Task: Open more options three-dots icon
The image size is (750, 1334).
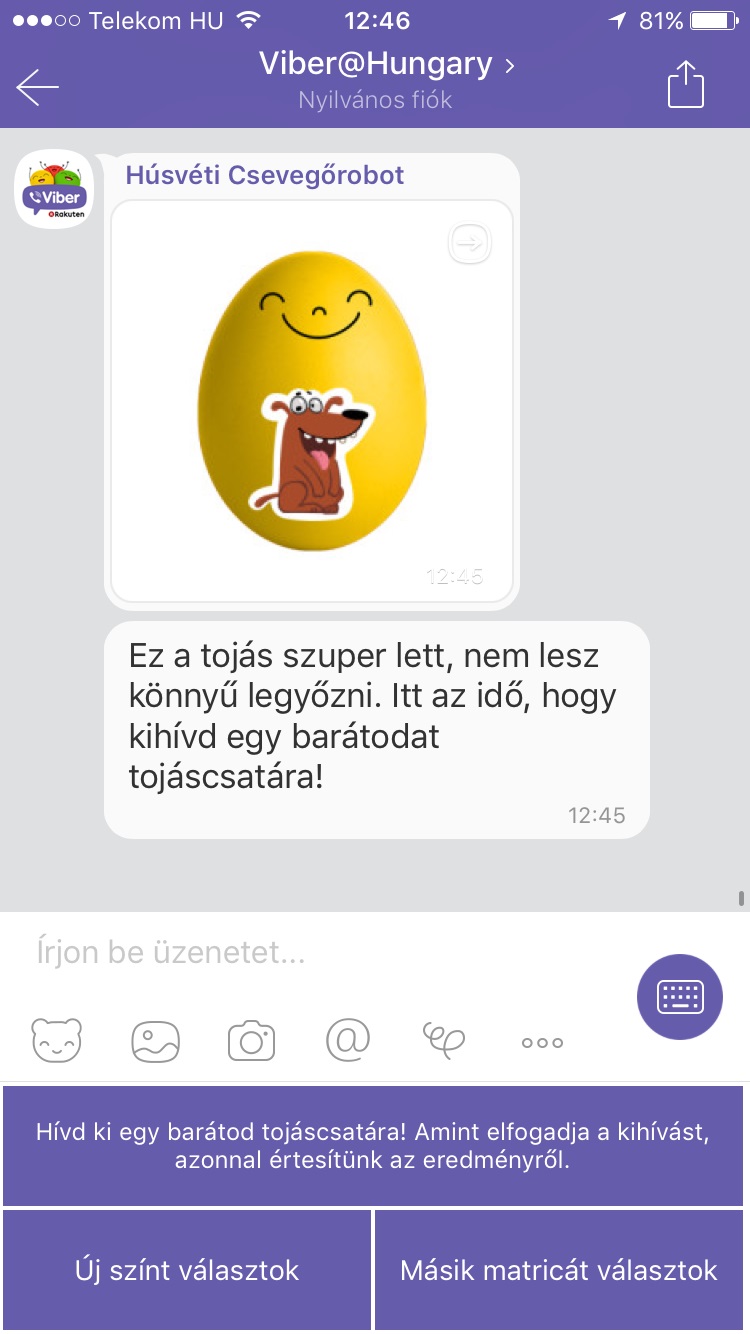Action: 542,1042
